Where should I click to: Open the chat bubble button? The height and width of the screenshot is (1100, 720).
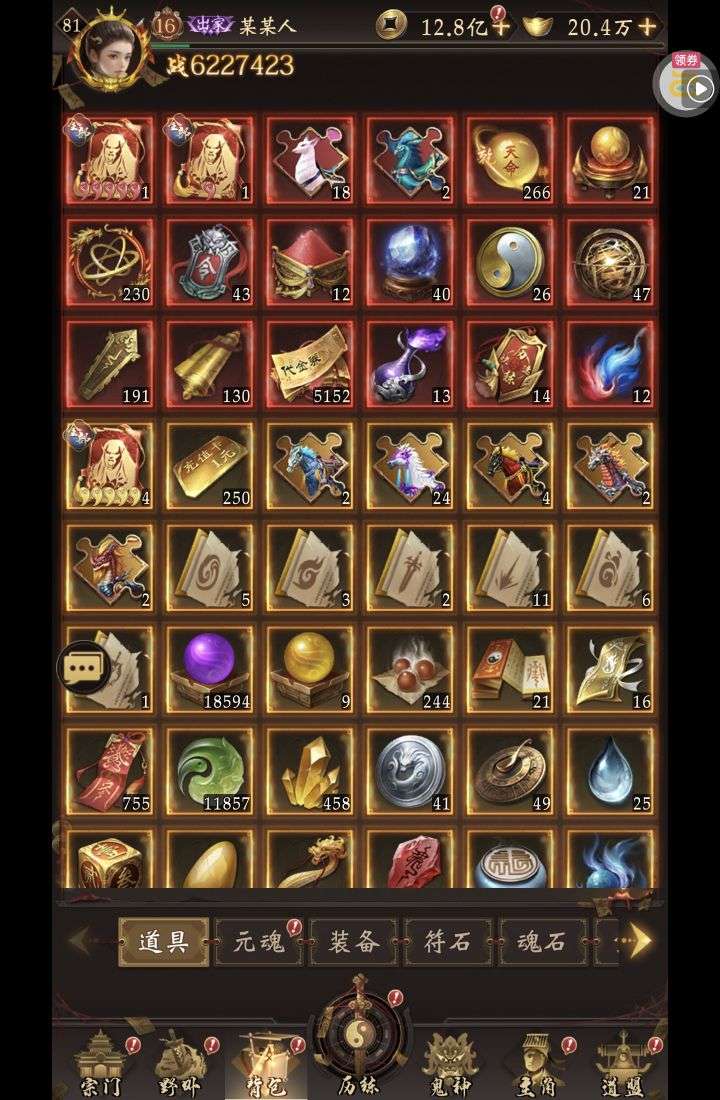click(84, 668)
